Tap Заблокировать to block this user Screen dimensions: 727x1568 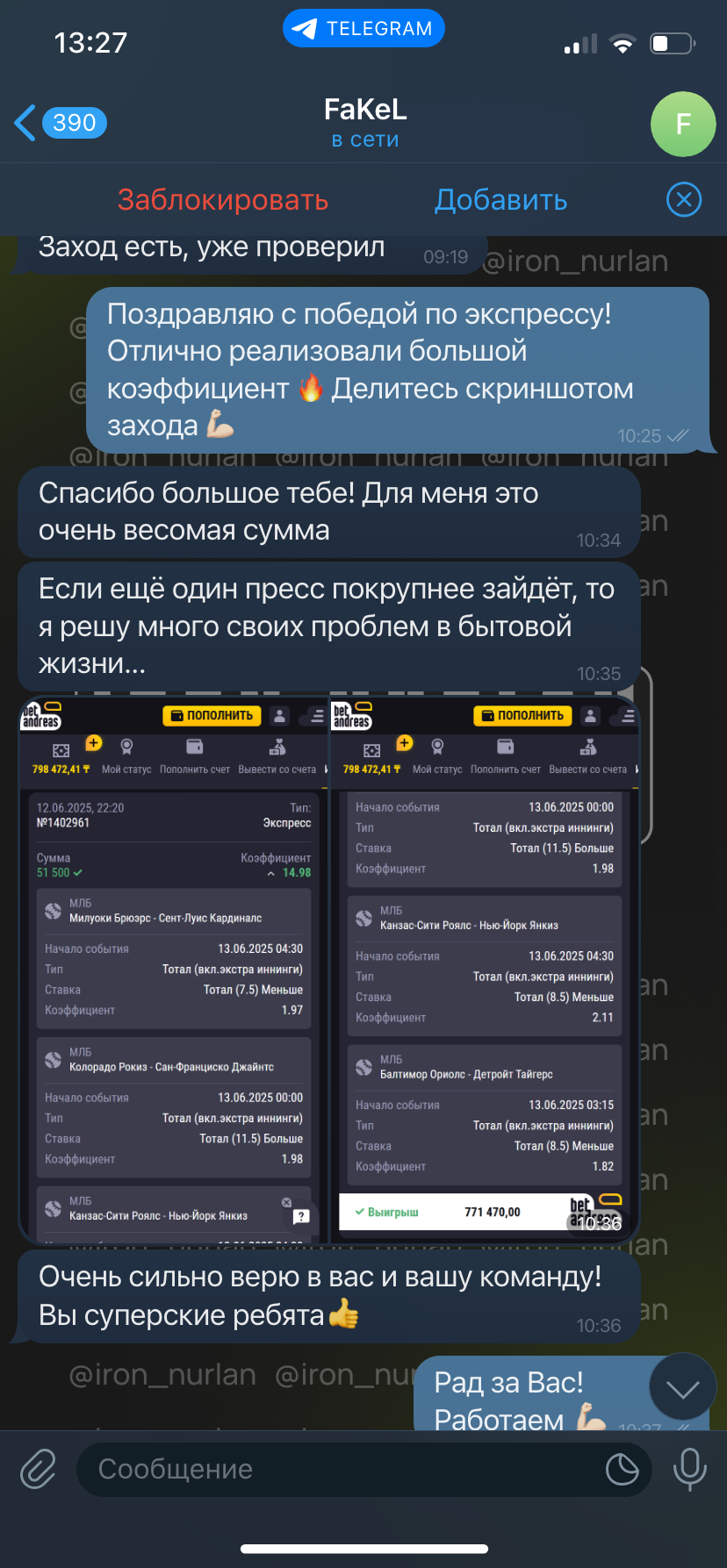point(223,200)
